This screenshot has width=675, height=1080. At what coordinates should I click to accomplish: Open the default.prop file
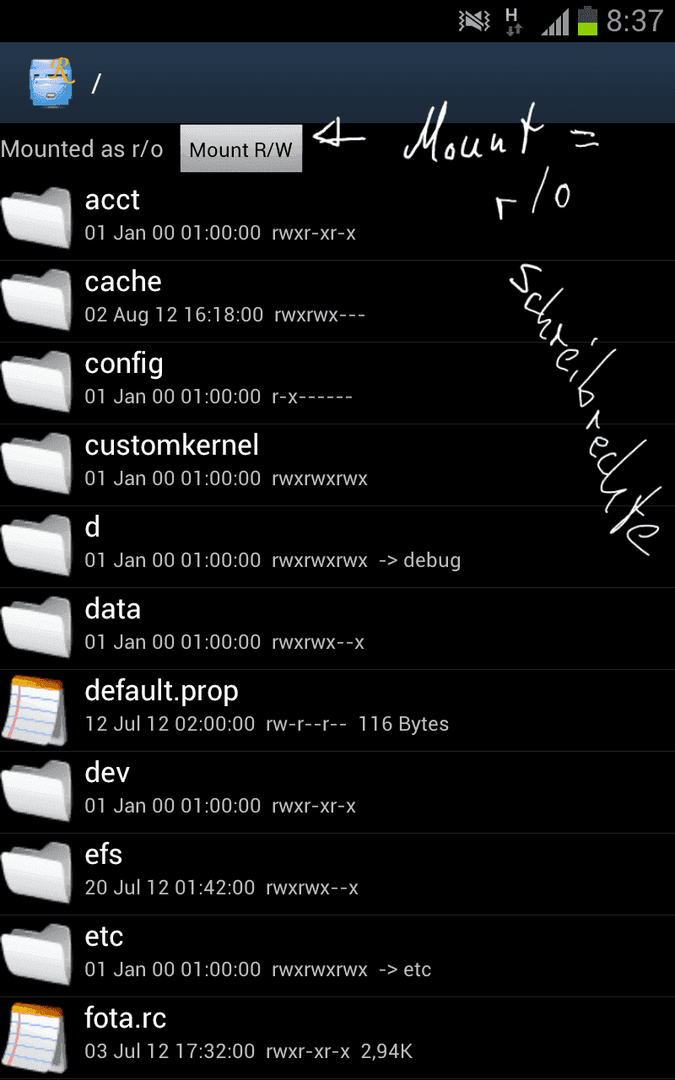338,711
